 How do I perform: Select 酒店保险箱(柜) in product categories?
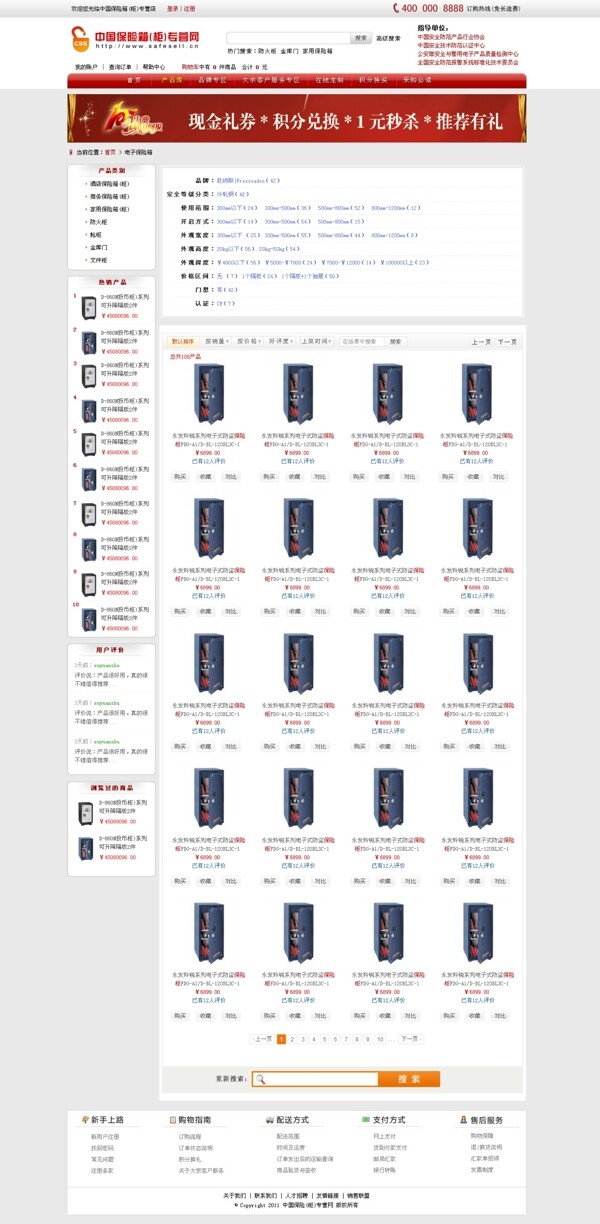(x=108, y=184)
